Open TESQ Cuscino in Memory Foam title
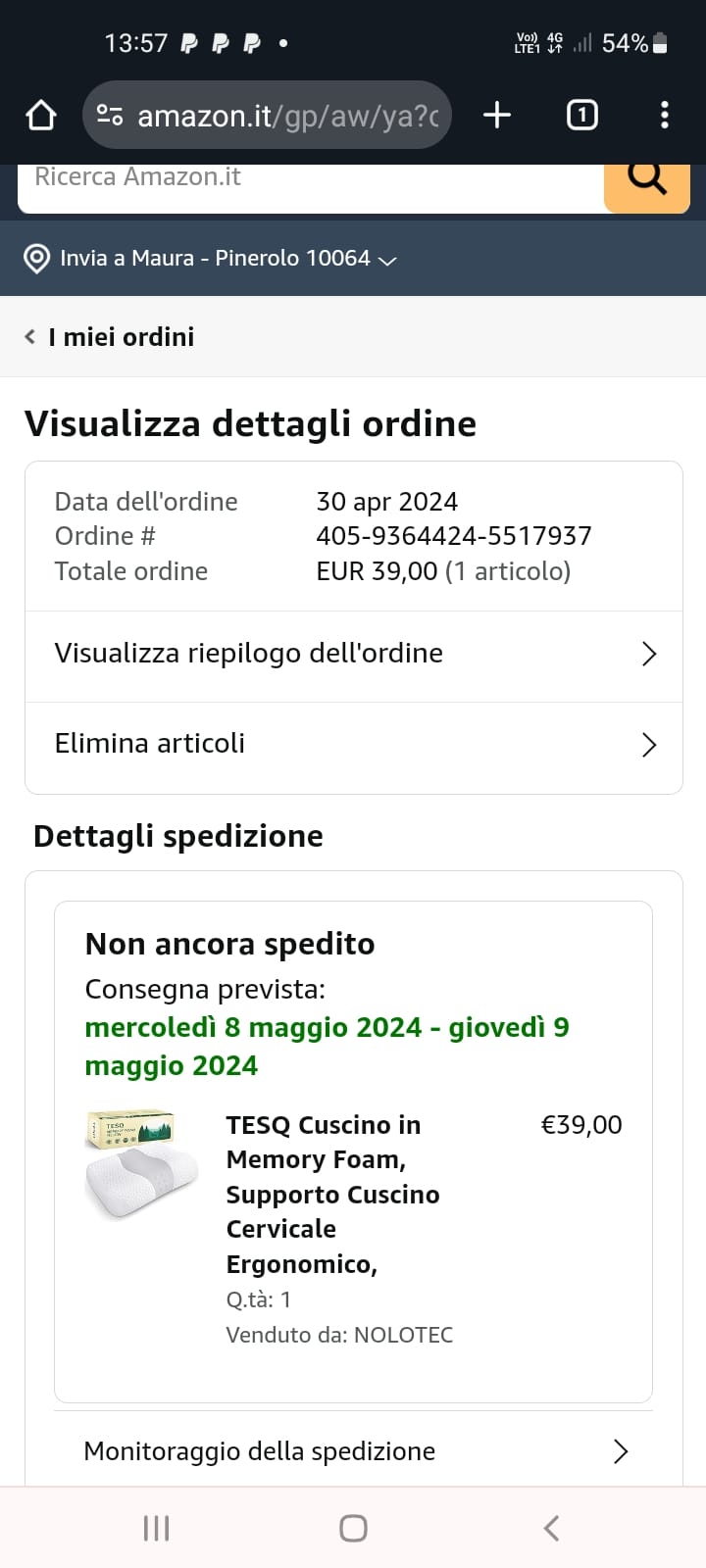 pos(332,1195)
